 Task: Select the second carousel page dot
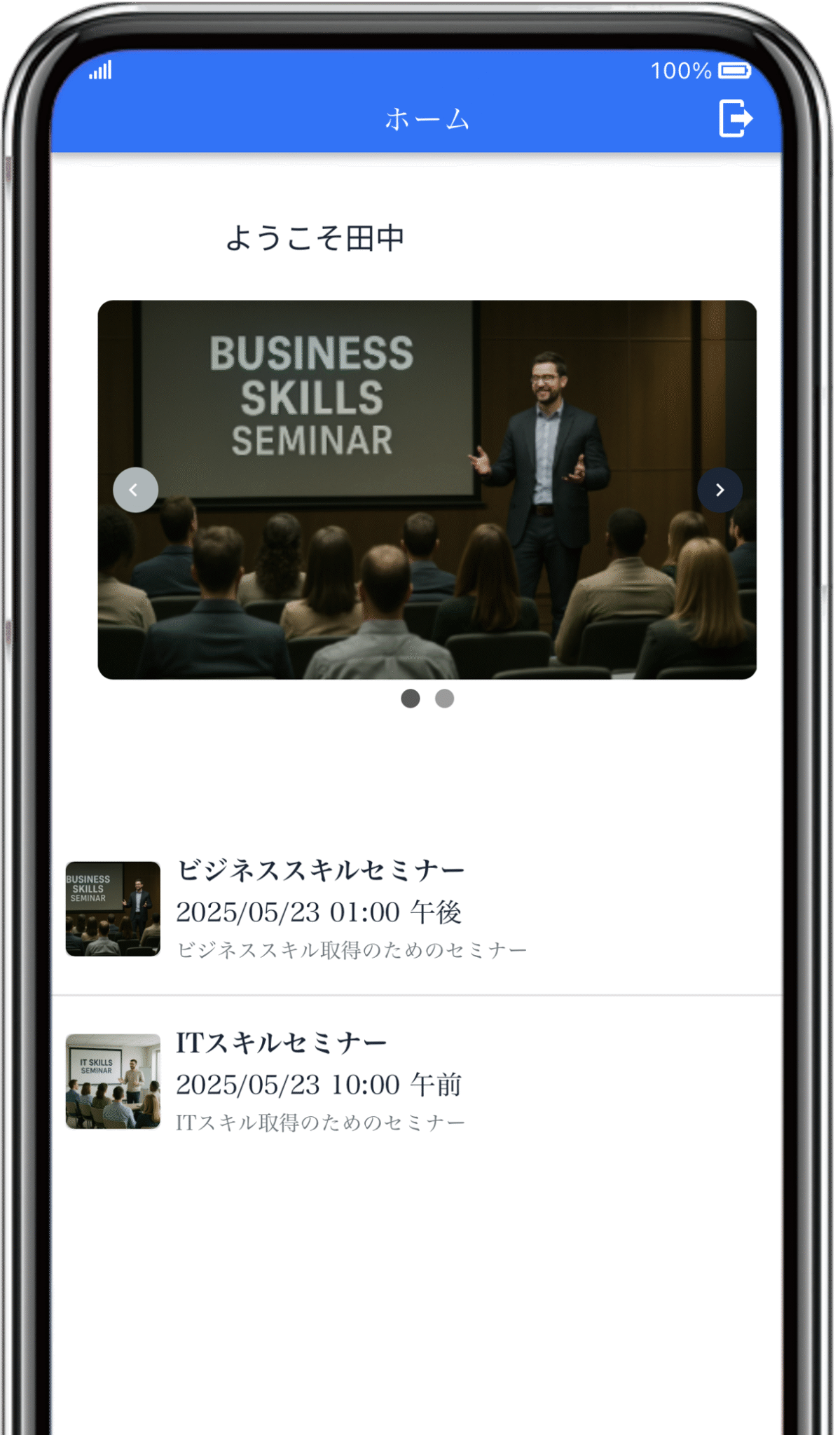pos(444,699)
